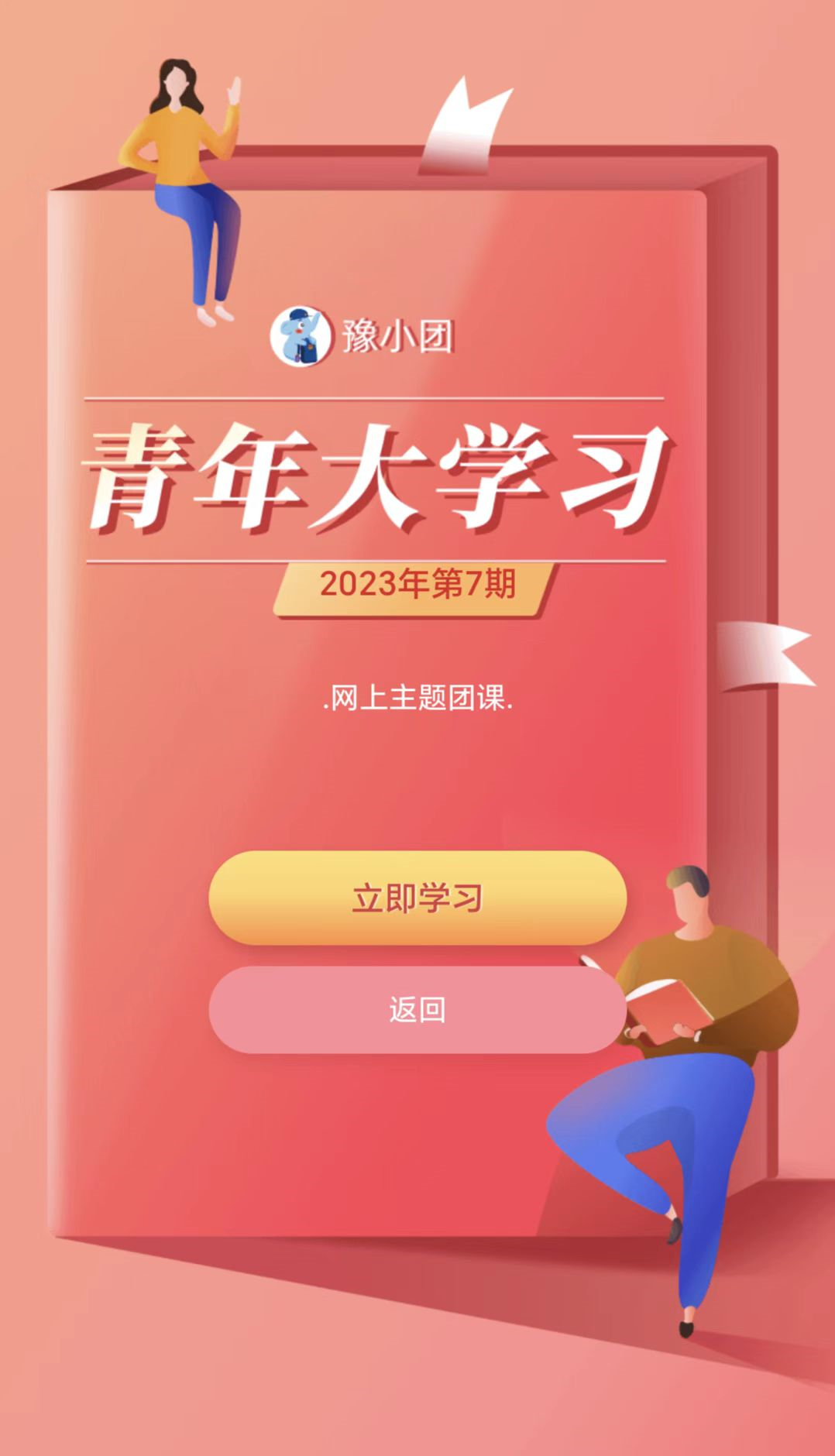Screen dimensions: 835x1456
Task: Go back with the 返回 button
Action: [x=417, y=1010]
